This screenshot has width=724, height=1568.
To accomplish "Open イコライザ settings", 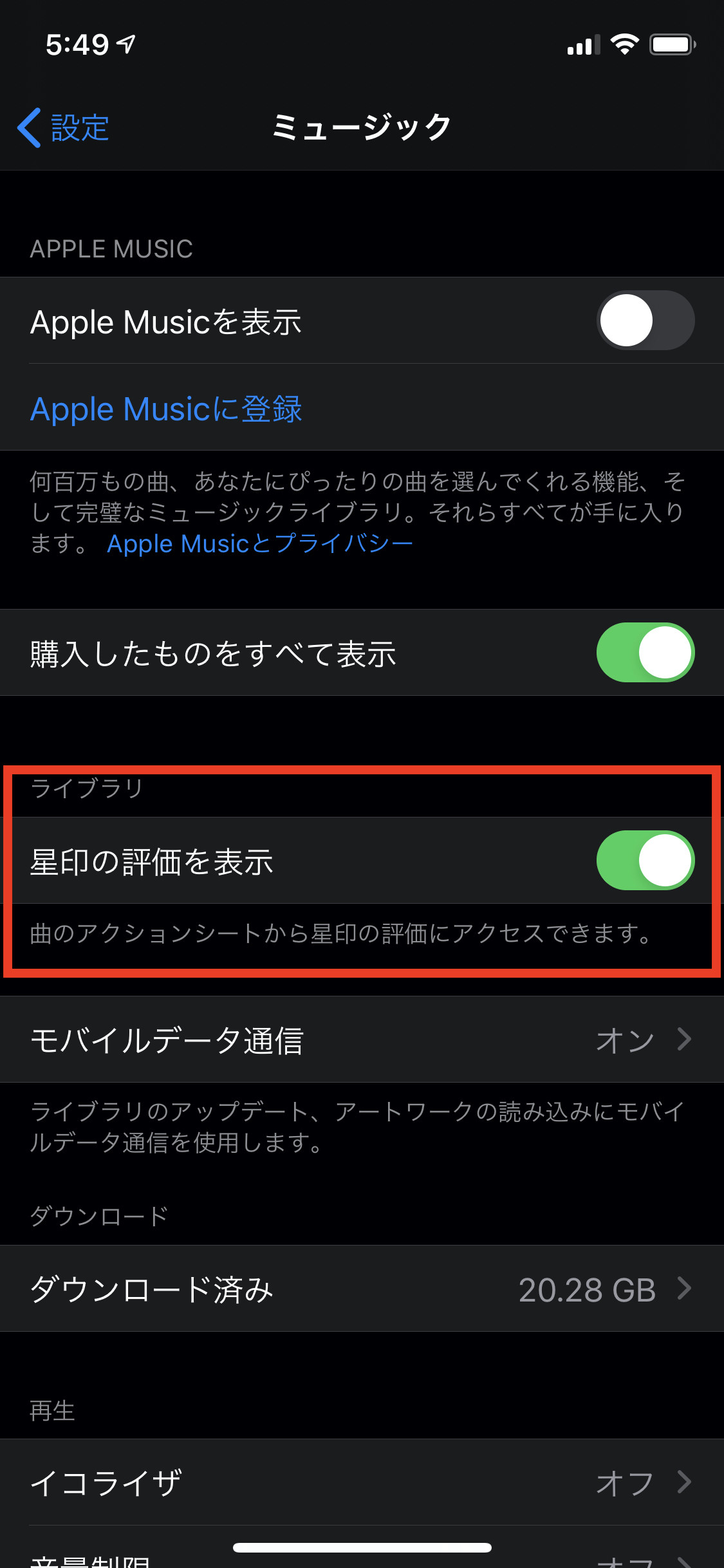I will tap(362, 1482).
